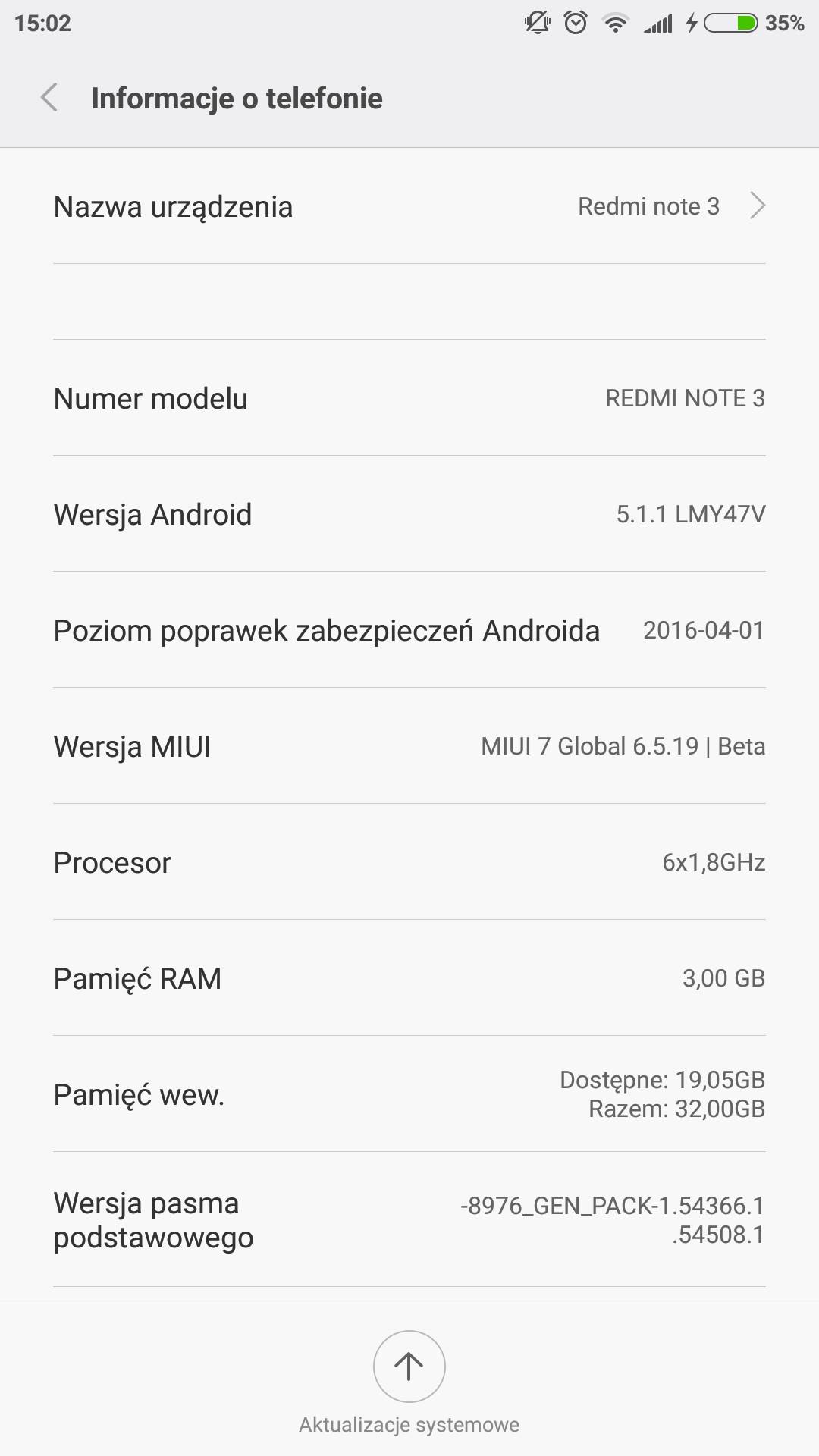This screenshot has height=1456, width=819.
Task: Tap the Wersja MIUI row
Action: pyautogui.click(x=409, y=746)
